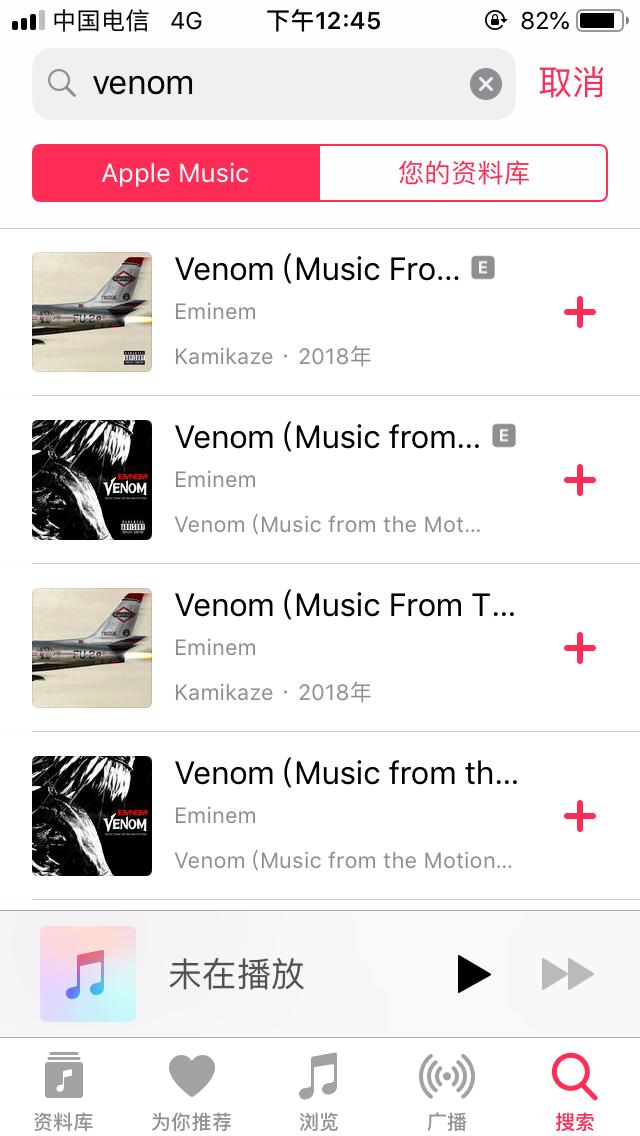Tap the search field containing "venom"
Screen dimensions: 640x1136
(260, 84)
